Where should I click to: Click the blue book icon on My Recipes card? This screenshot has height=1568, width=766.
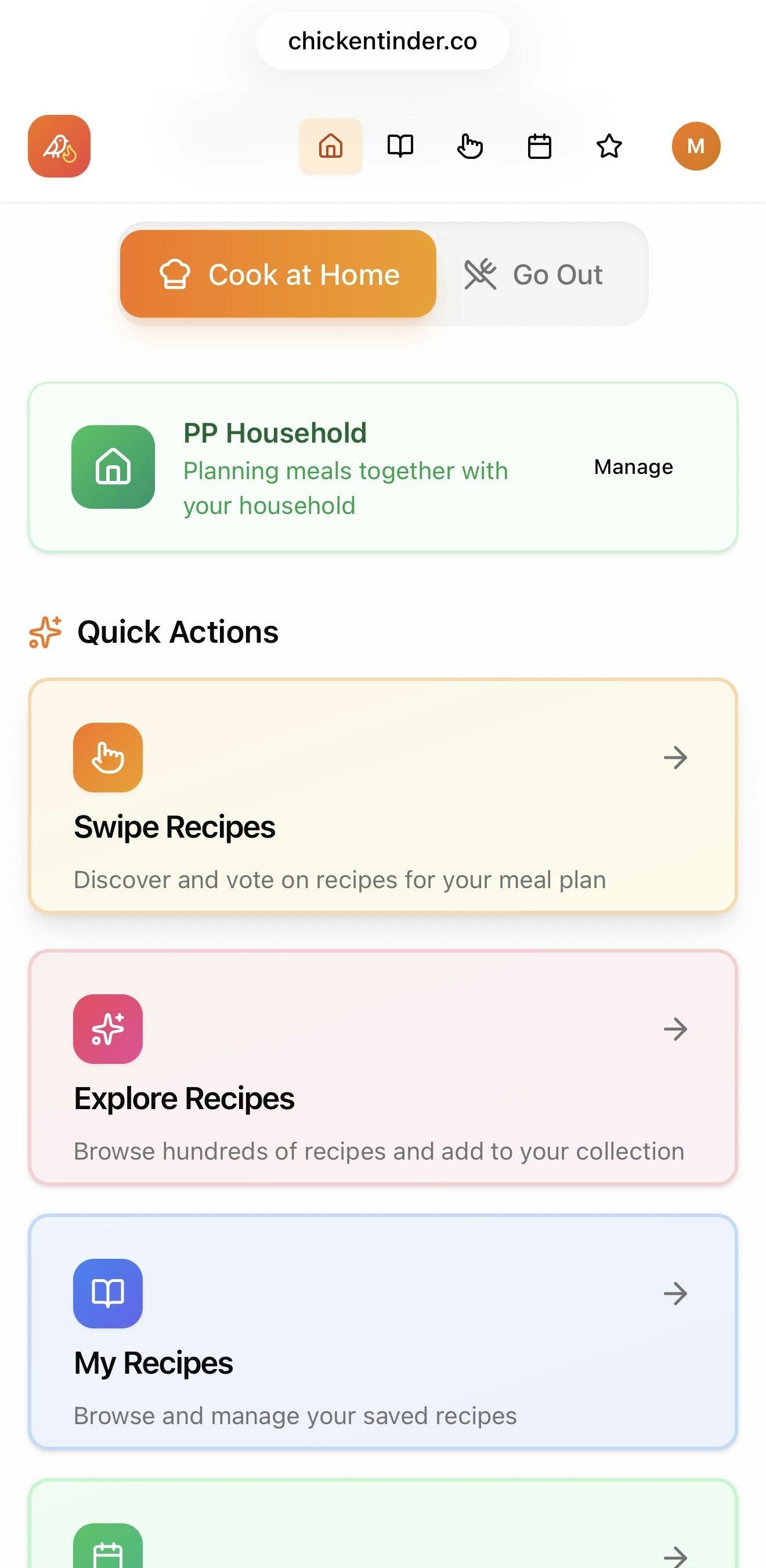107,1294
